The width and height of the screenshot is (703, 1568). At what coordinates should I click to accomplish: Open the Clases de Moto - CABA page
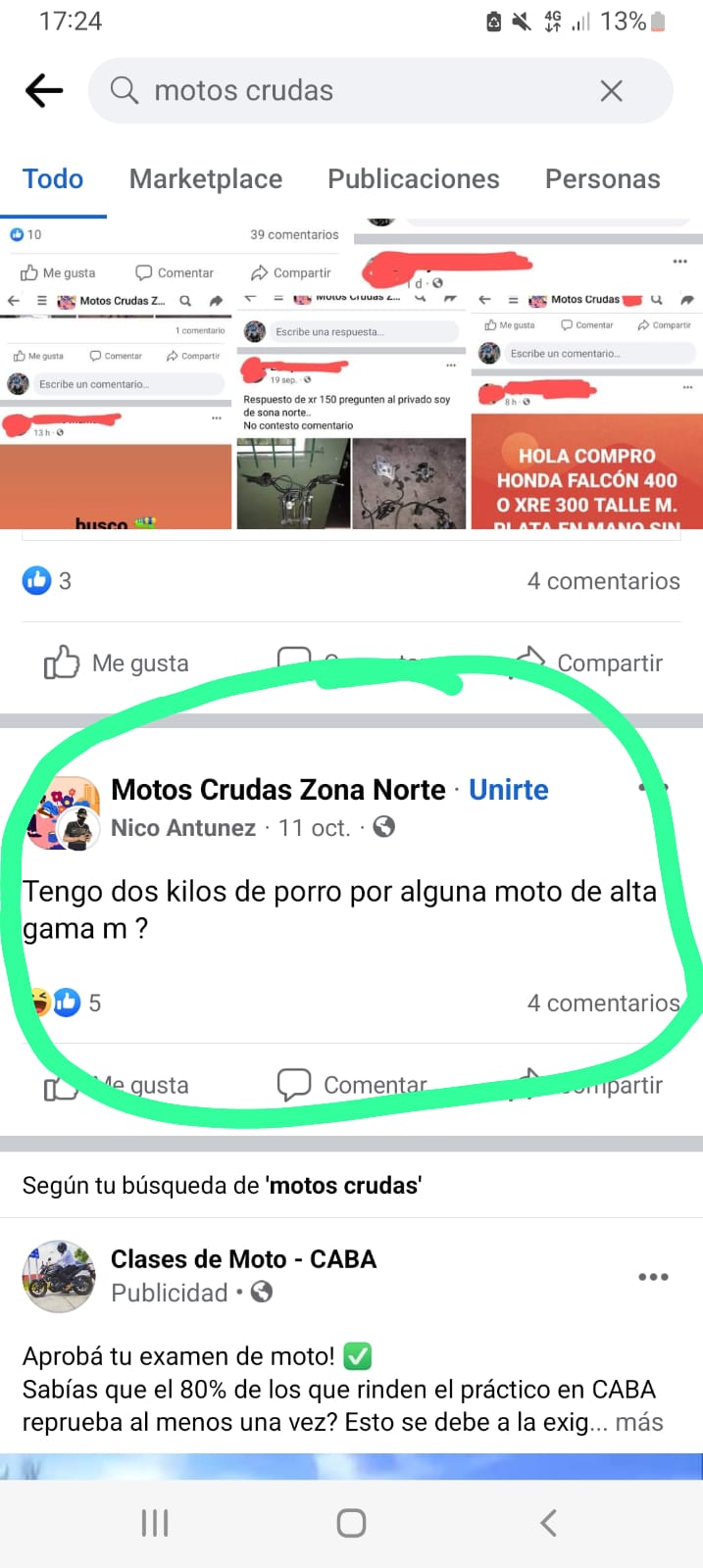243,1259
